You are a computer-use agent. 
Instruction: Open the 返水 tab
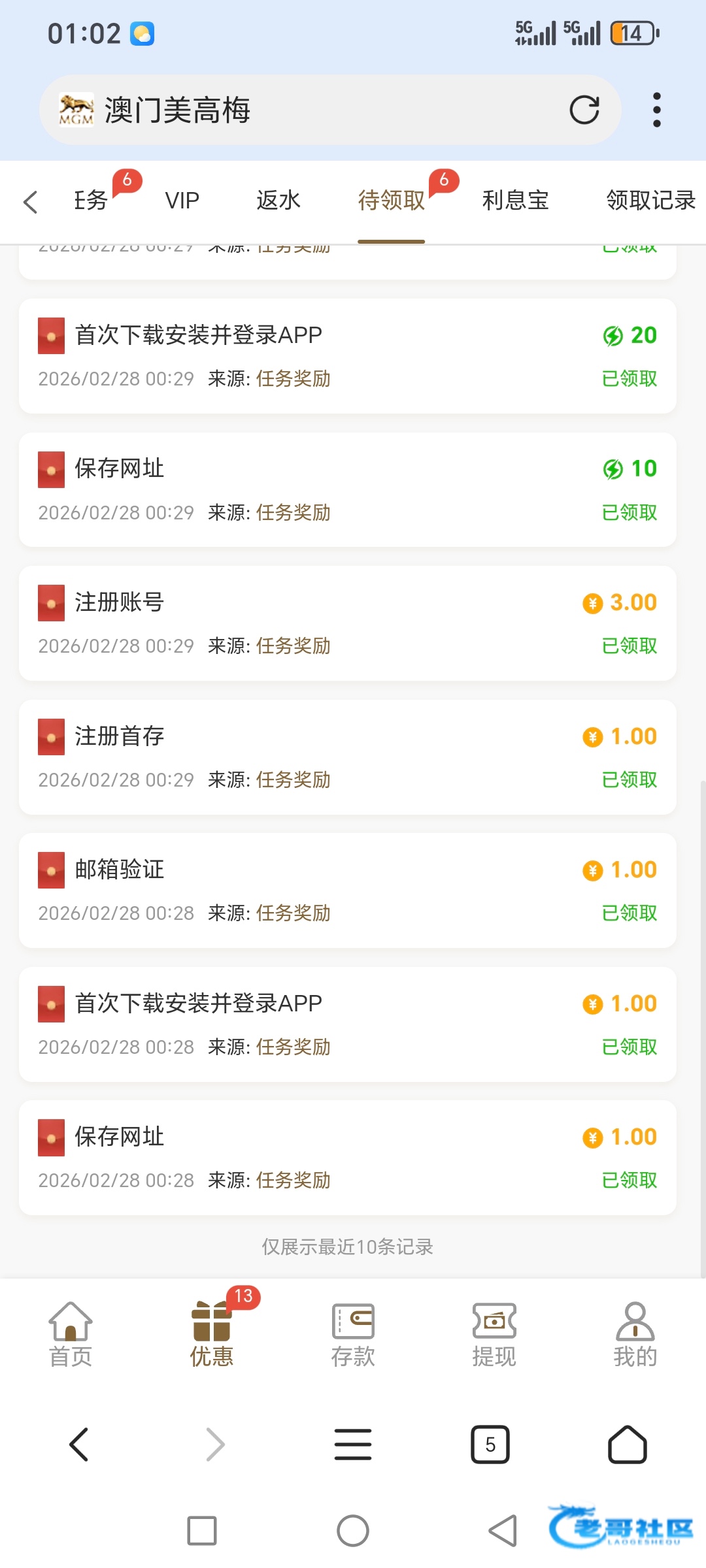278,200
